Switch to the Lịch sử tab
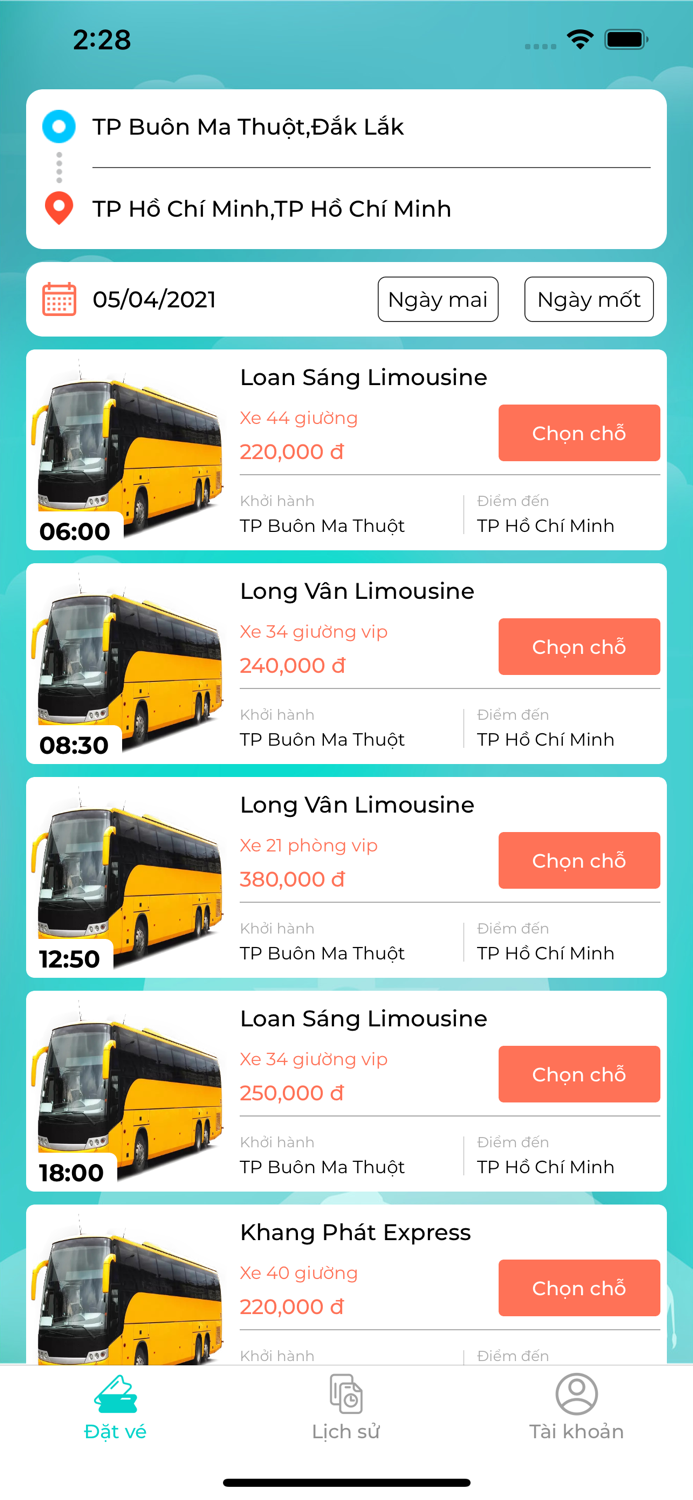Image resolution: width=693 pixels, height=1500 pixels. tap(346, 1407)
